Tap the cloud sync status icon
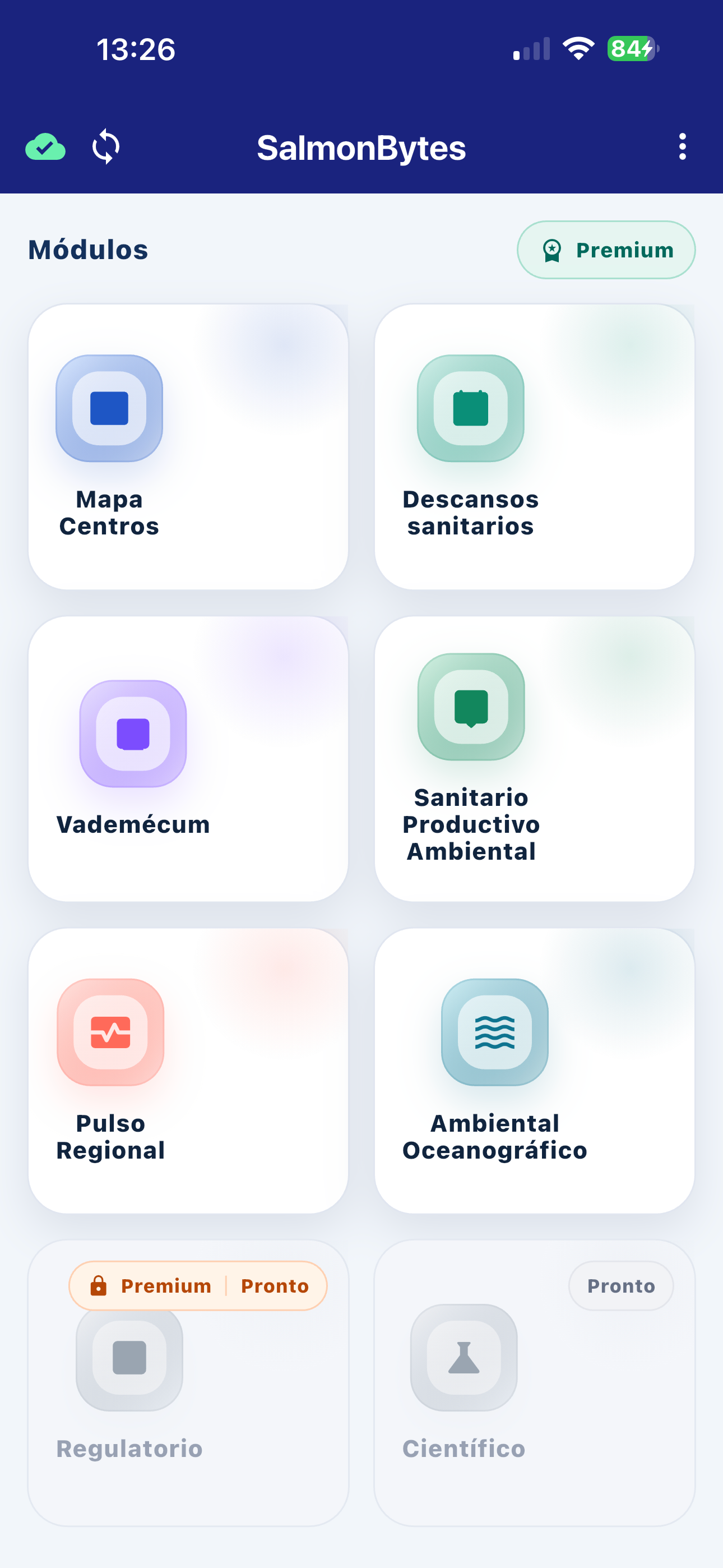Viewport: 723px width, 1568px height. [x=45, y=147]
